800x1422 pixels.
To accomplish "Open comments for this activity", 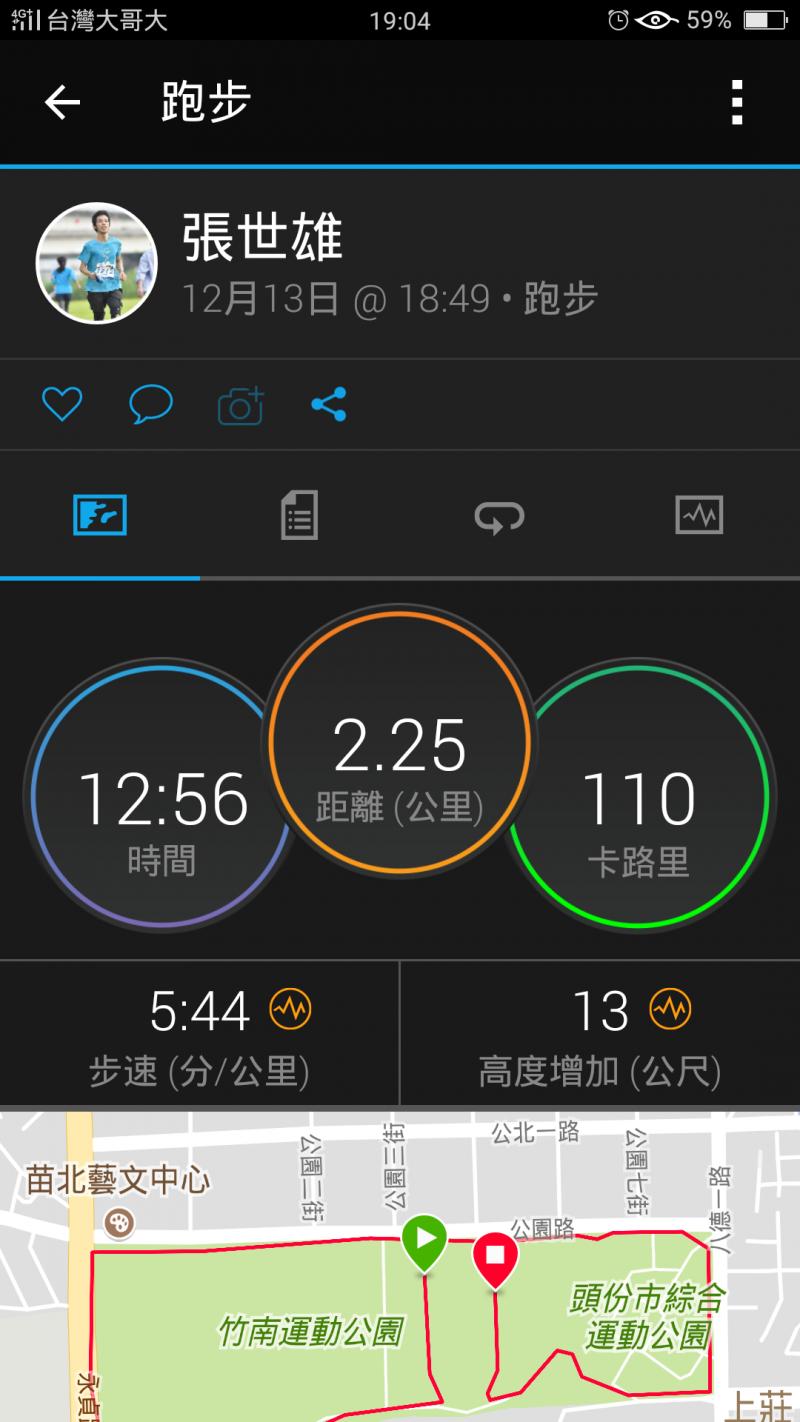I will 151,405.
